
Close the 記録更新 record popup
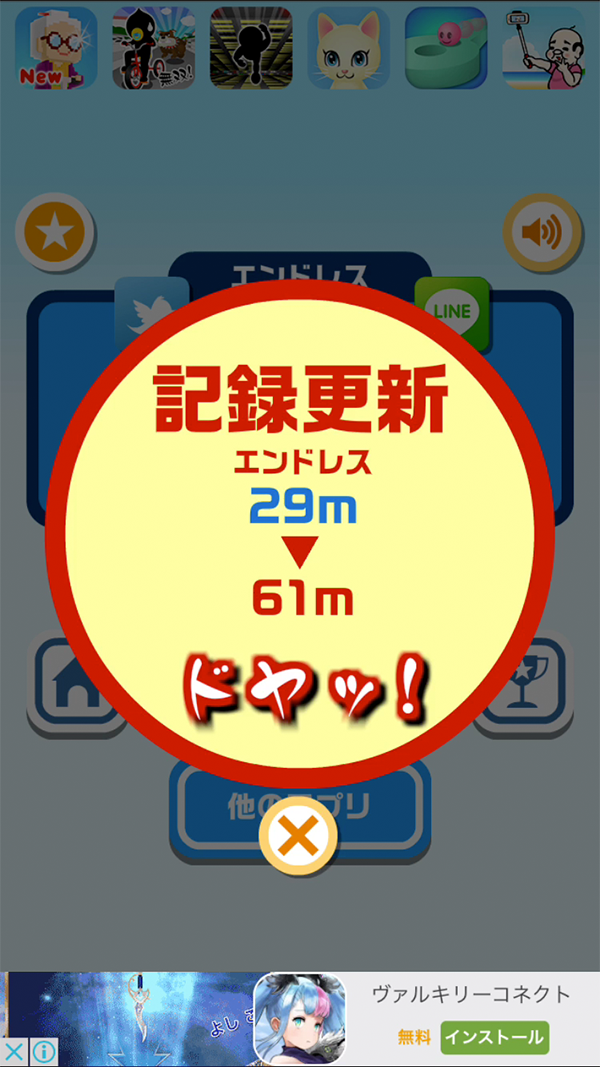point(298,838)
